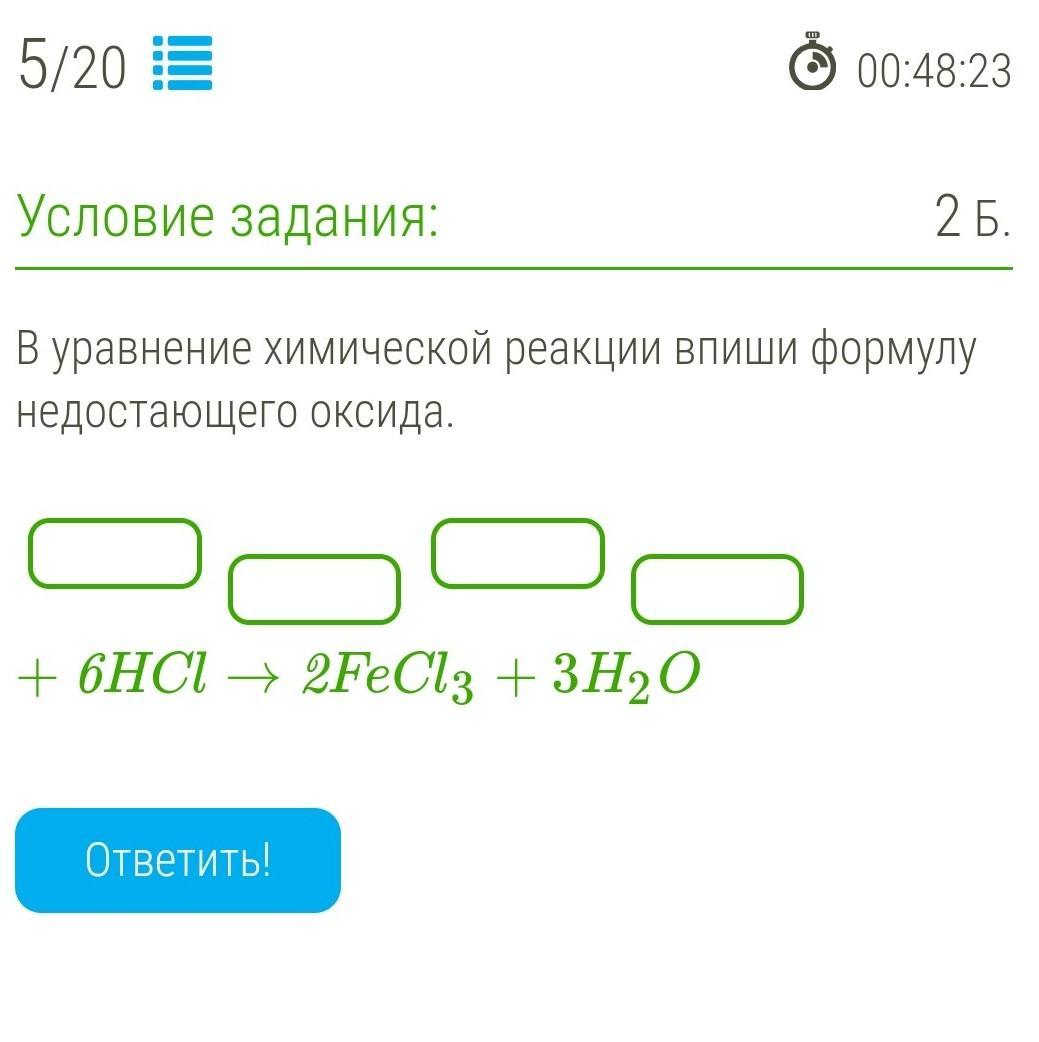This screenshot has width=1039, height=1042.
Task: Tap the Ответить! button
Action: [178, 860]
